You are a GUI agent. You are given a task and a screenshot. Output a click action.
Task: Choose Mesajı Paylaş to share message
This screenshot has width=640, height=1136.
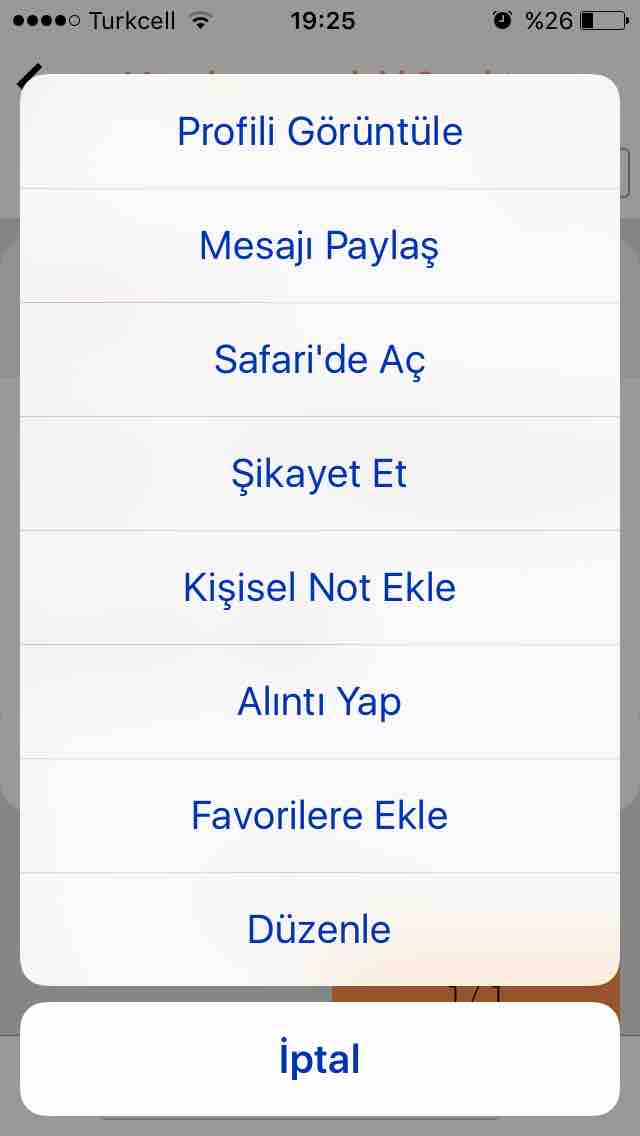tap(320, 246)
